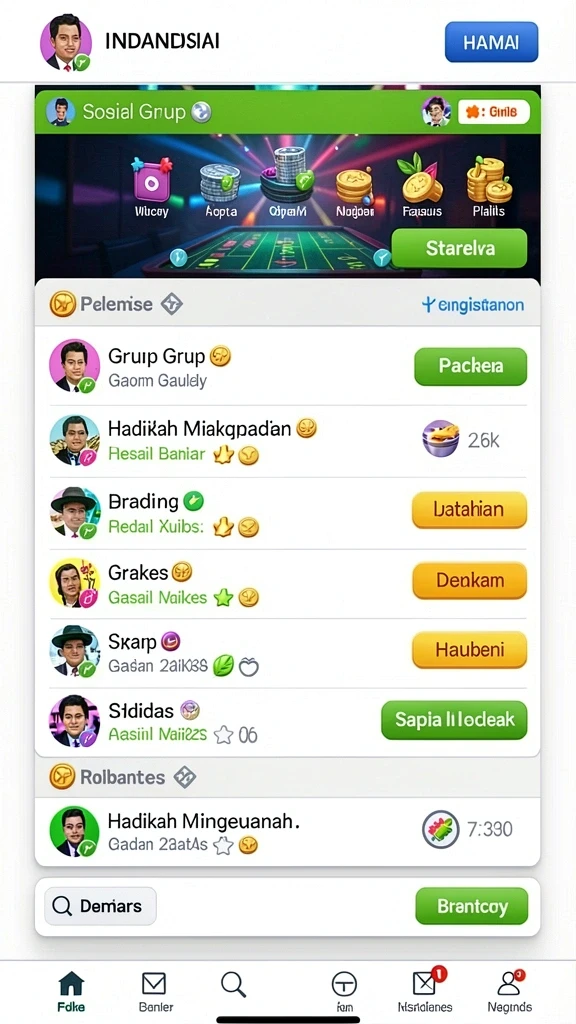Open the Hadikah Mingeuanah row
Screen dimensions: 576x1024
coord(287,831)
